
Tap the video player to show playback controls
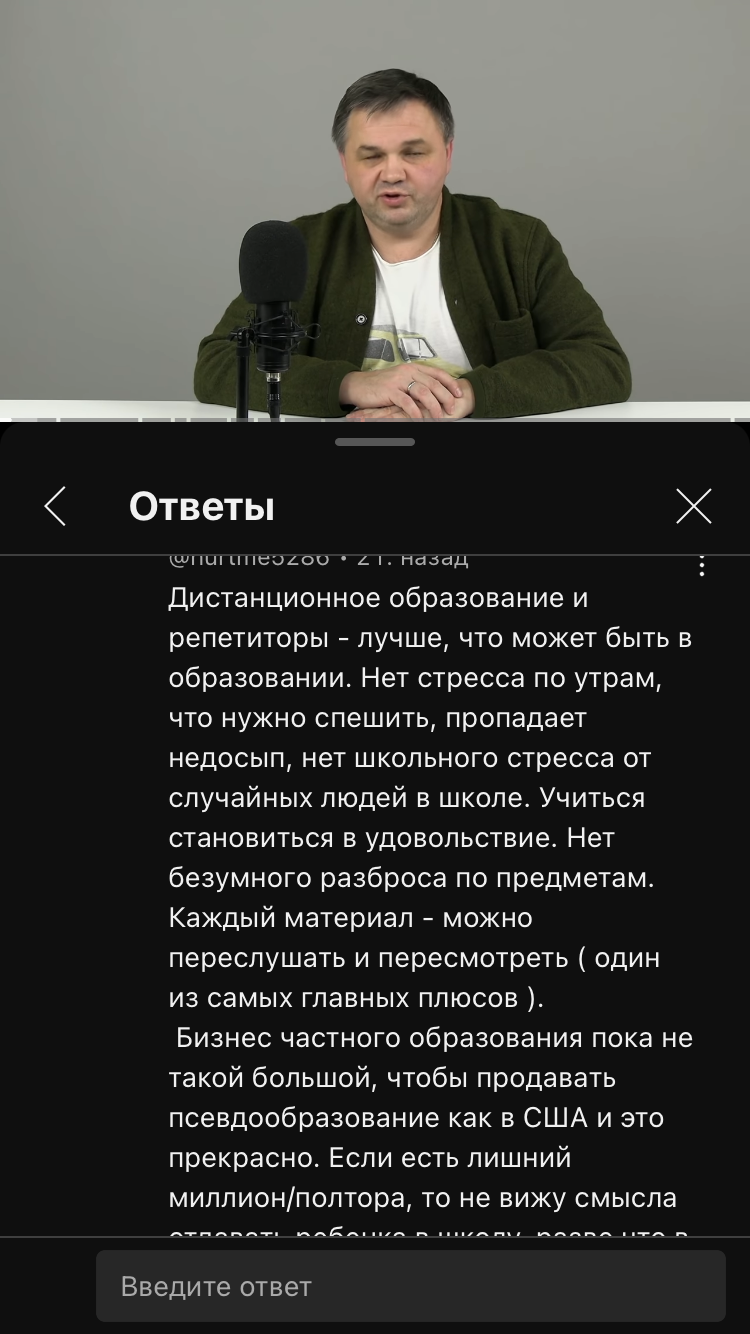point(375,210)
